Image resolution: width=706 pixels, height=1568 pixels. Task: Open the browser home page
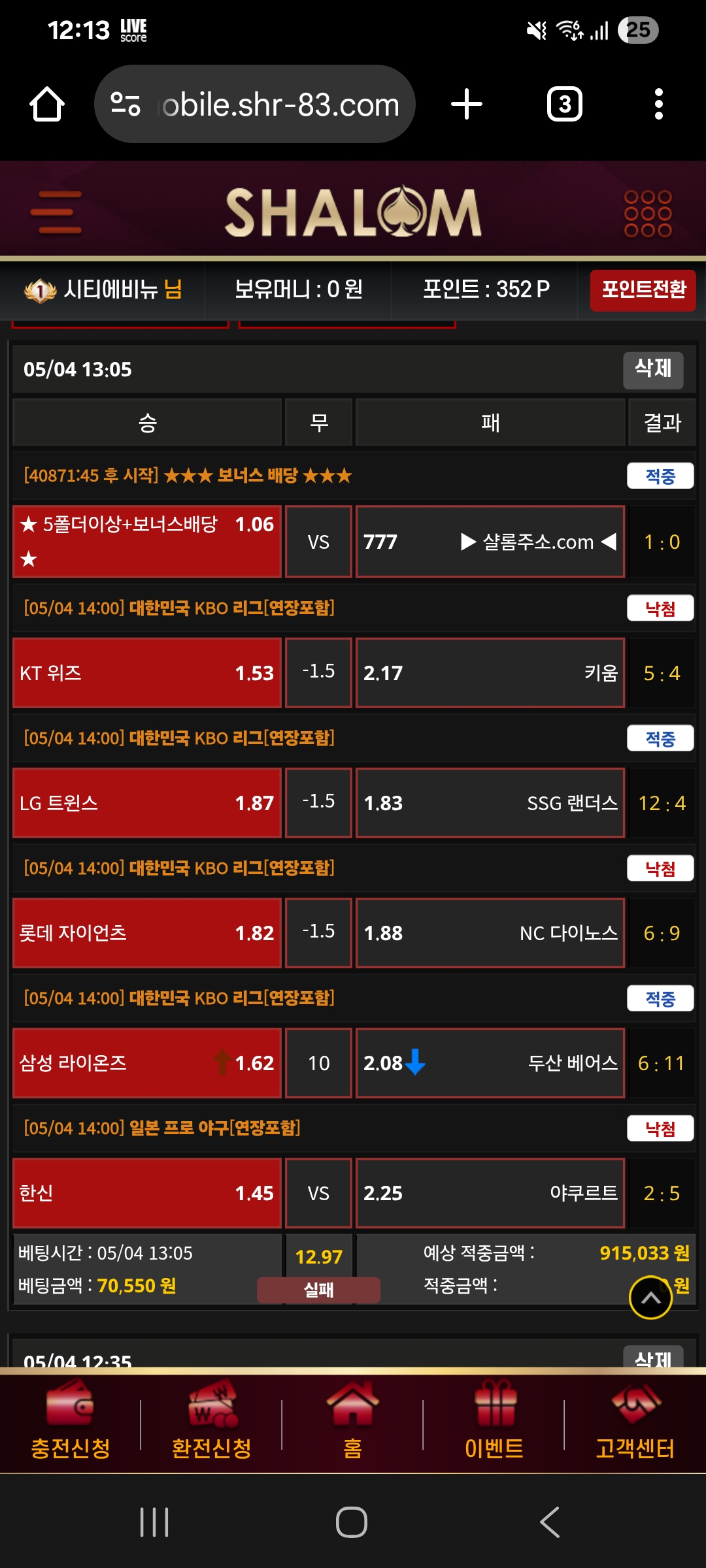click(x=47, y=105)
